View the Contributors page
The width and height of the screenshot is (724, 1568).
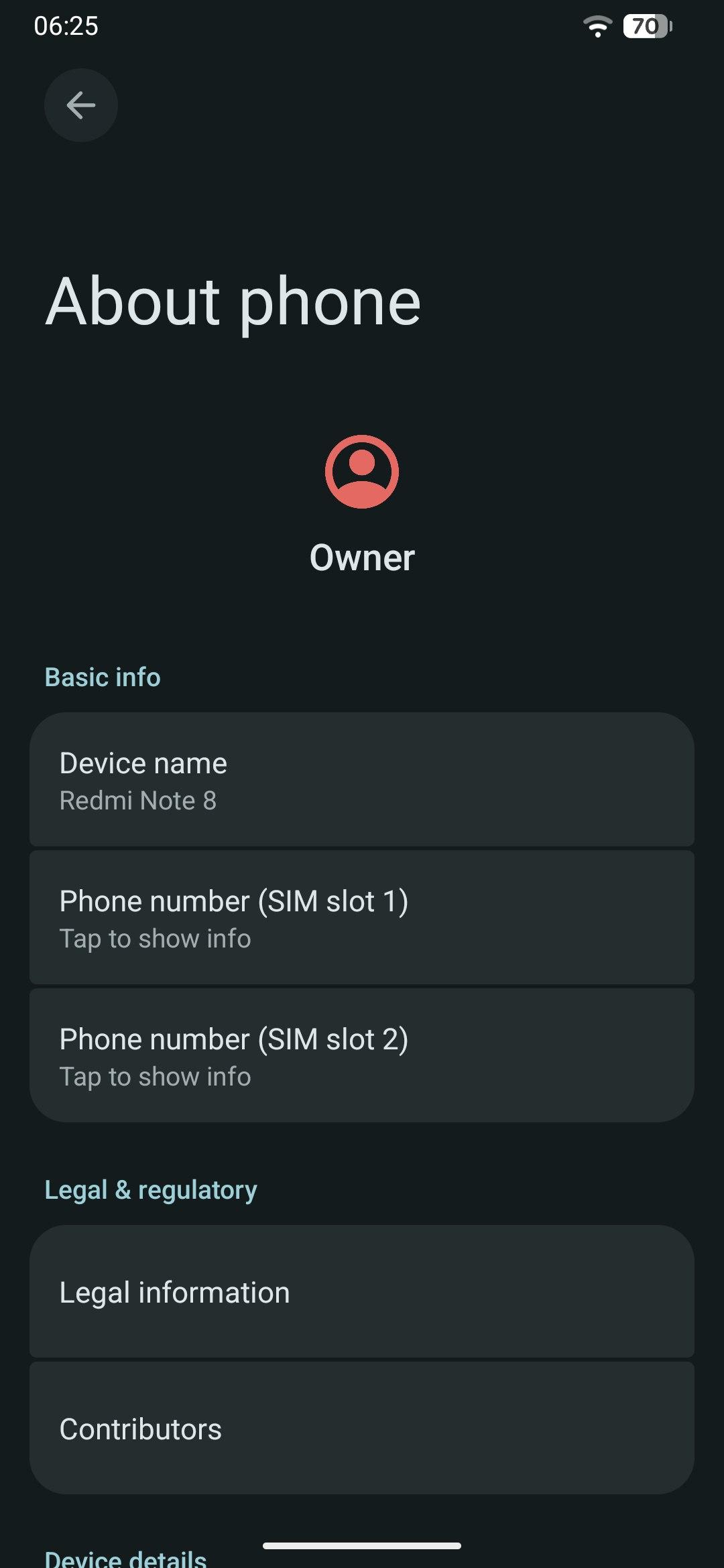click(x=362, y=1429)
